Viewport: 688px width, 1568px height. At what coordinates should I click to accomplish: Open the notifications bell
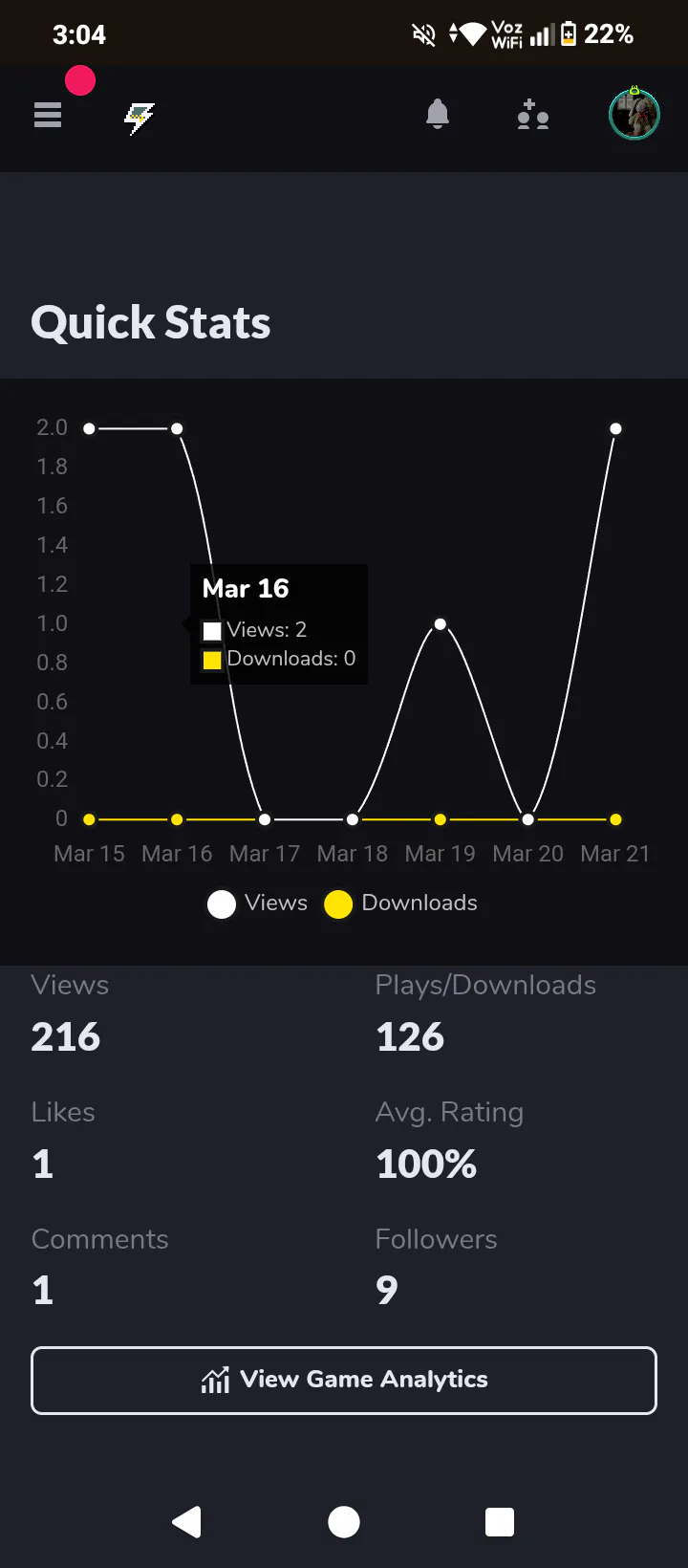(438, 115)
